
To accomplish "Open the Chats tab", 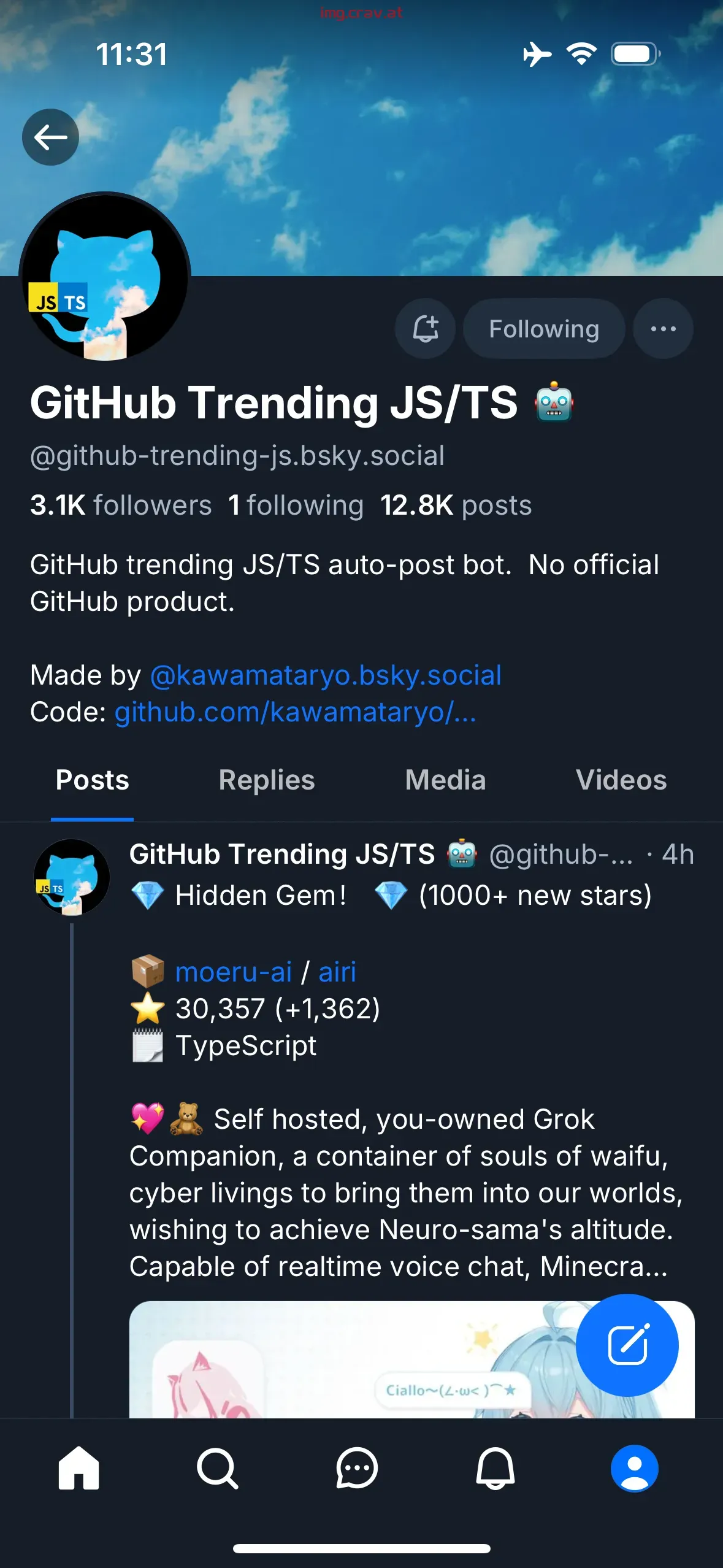I will tap(356, 1468).
